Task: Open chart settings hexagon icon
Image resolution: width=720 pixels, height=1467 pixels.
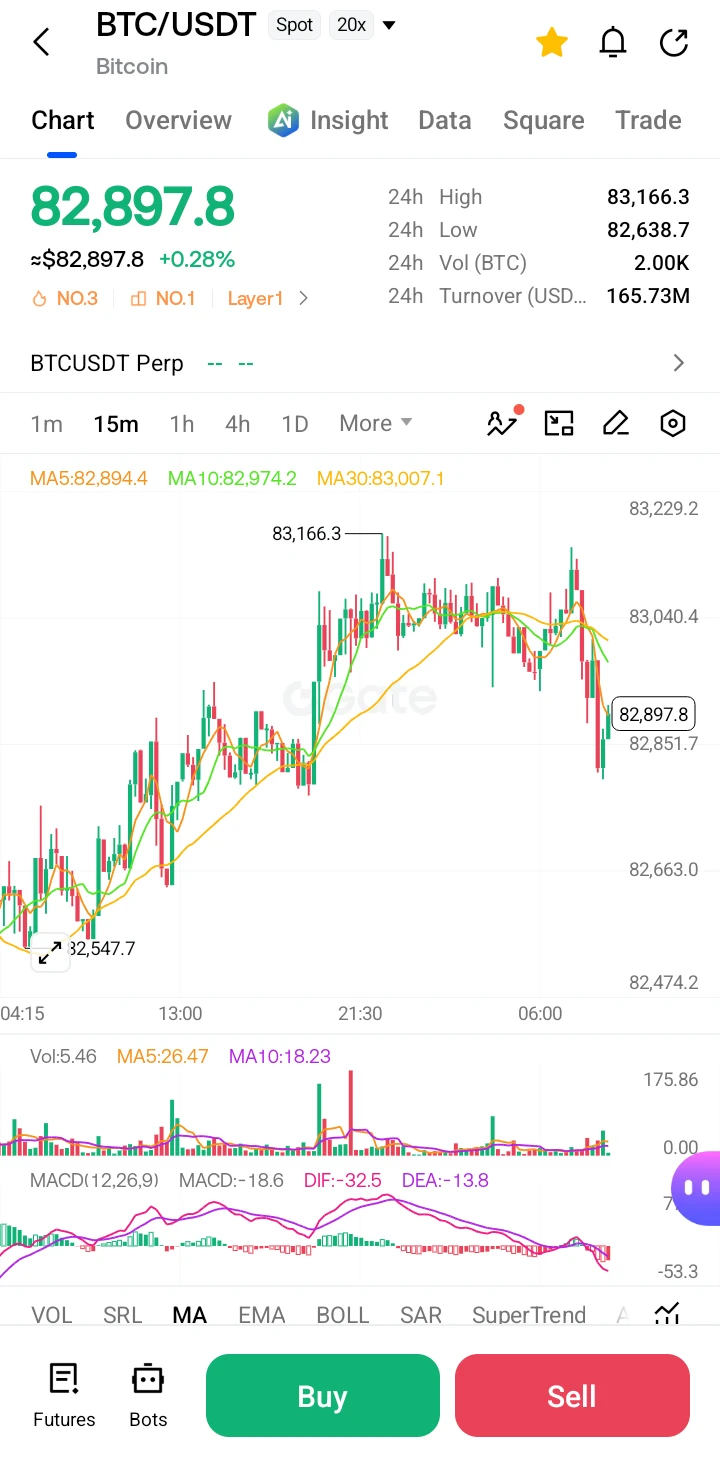Action: point(674,424)
